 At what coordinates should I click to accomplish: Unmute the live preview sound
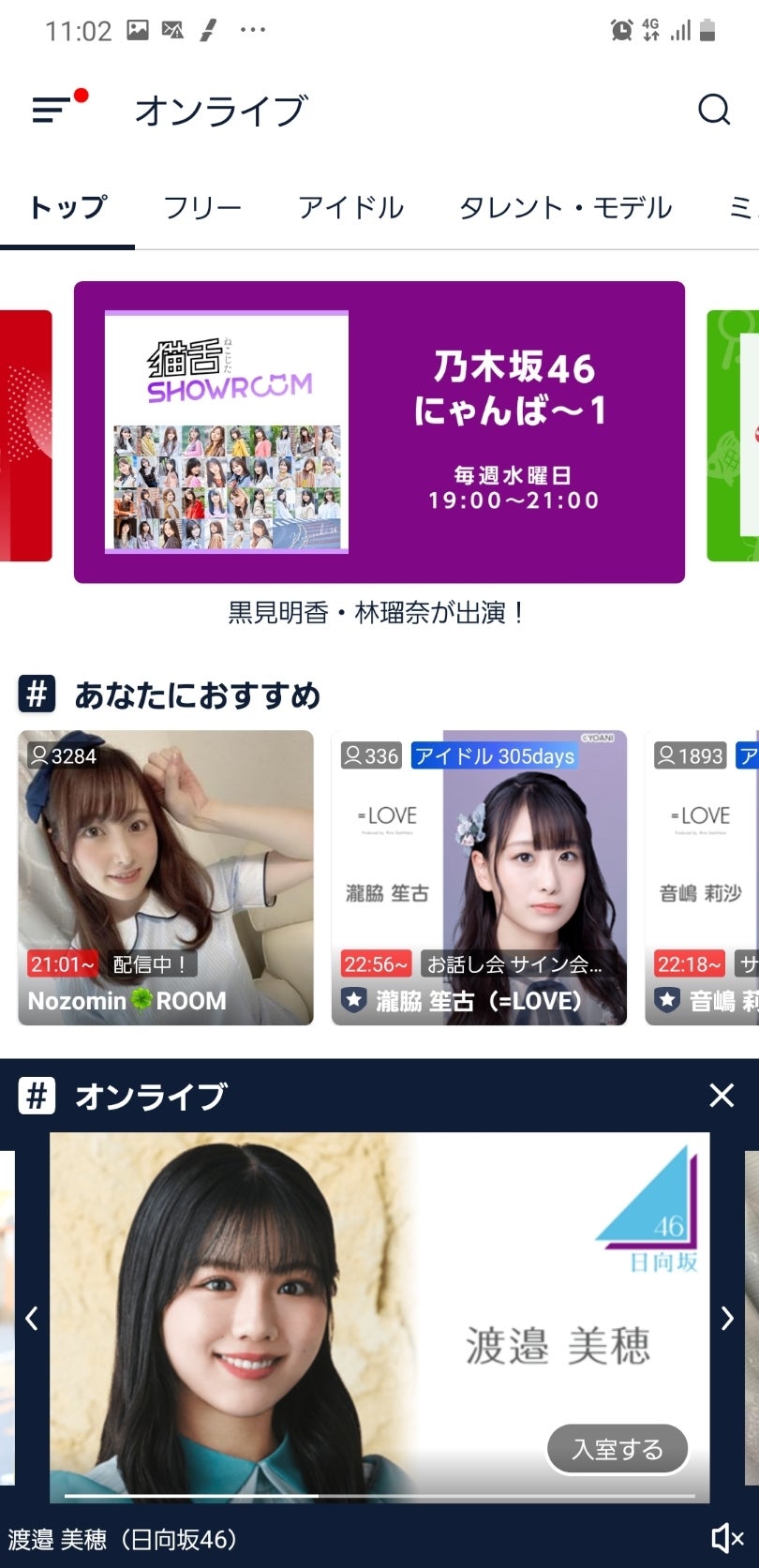click(x=726, y=1538)
